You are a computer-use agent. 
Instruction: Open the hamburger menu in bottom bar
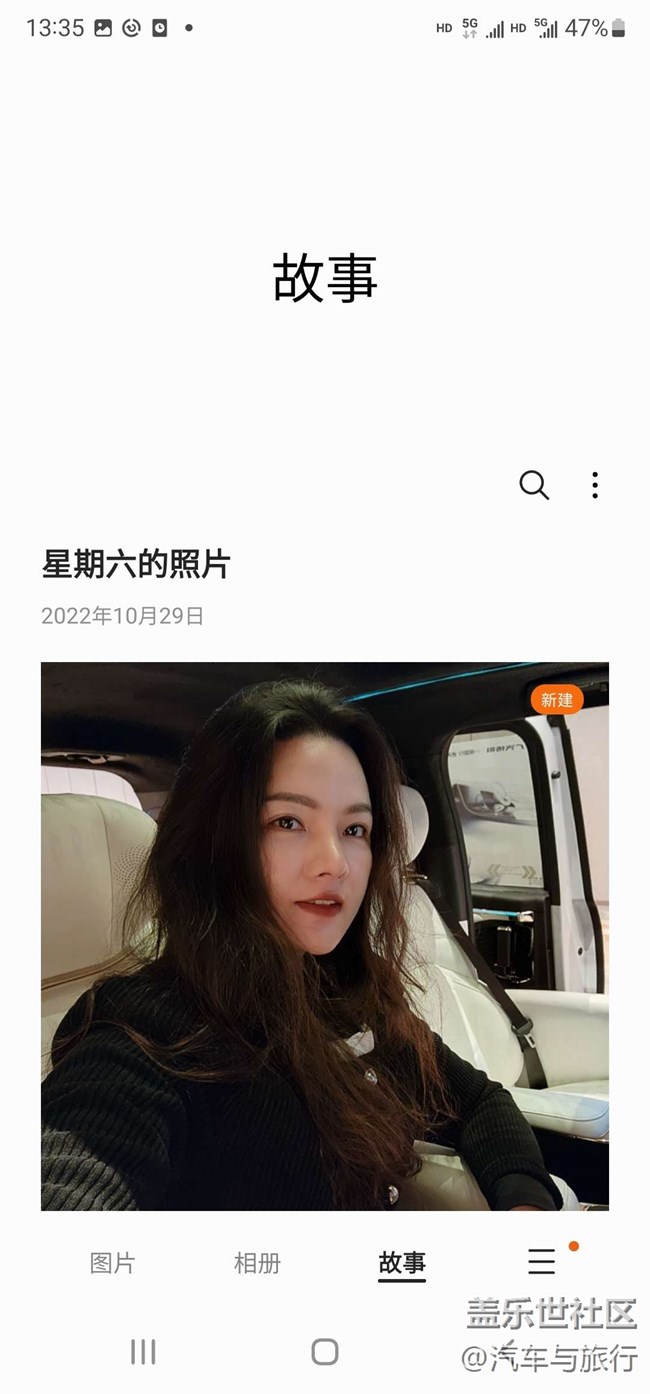[x=541, y=1262]
